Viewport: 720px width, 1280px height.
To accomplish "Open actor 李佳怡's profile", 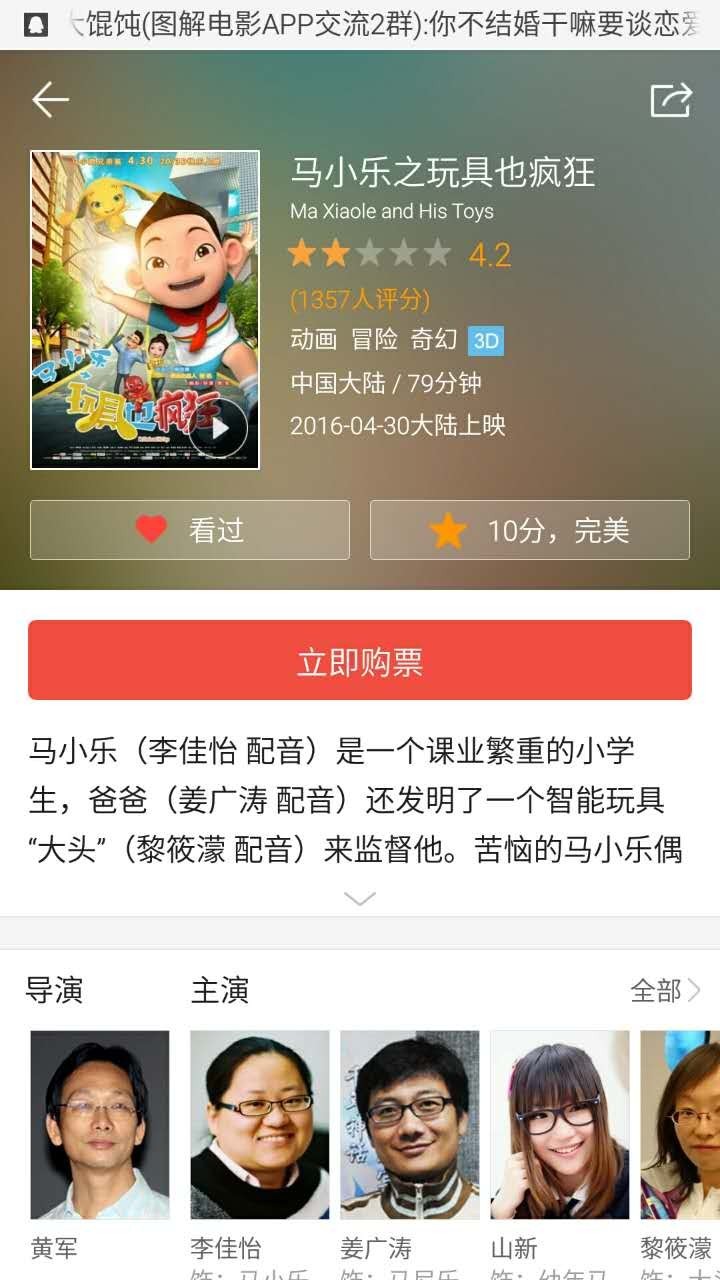I will click(260, 1125).
